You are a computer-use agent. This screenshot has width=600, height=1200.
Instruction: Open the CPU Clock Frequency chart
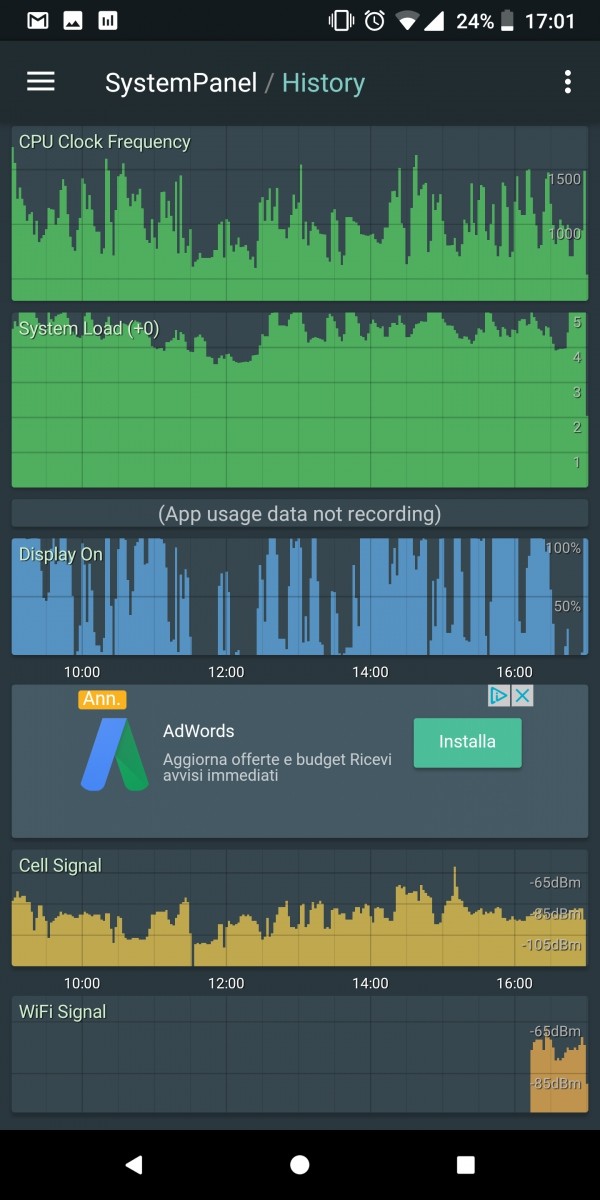click(x=300, y=214)
